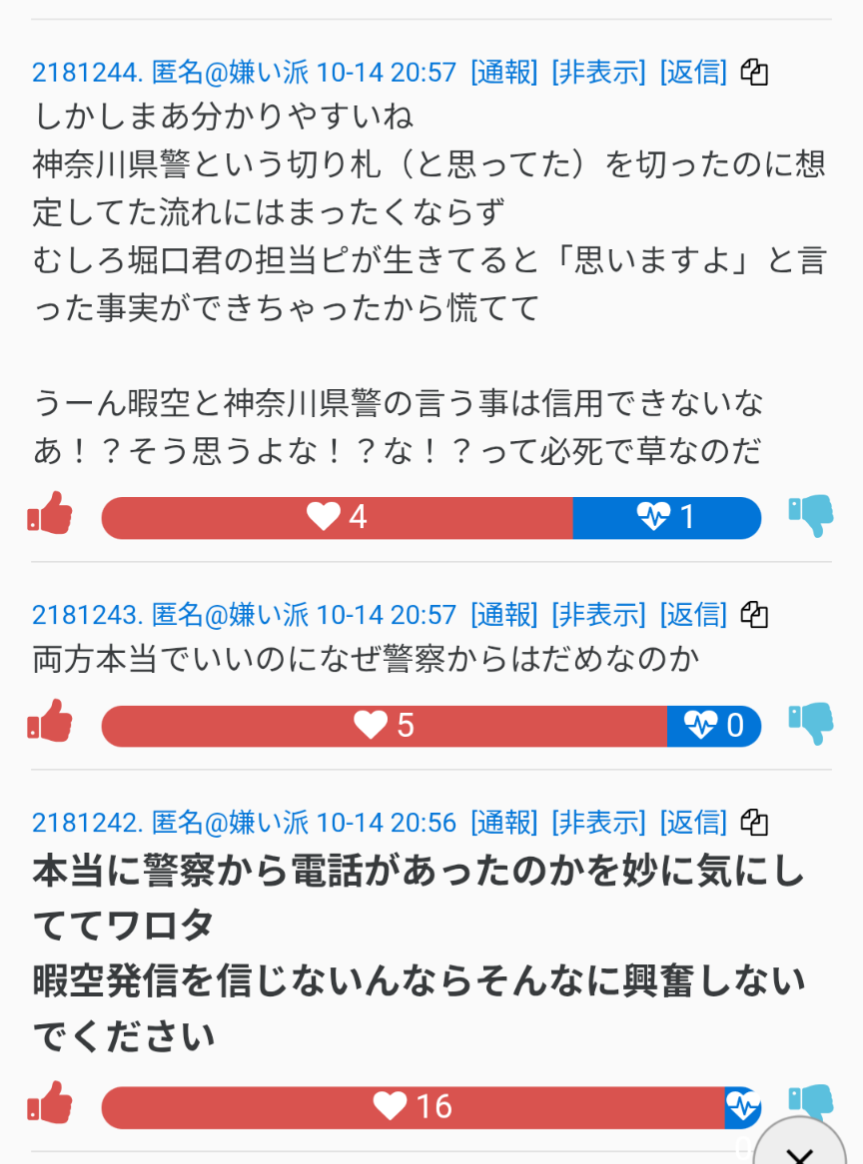Report comment 2181242 via 通報
Screen dimensions: 863x1164
(504, 822)
